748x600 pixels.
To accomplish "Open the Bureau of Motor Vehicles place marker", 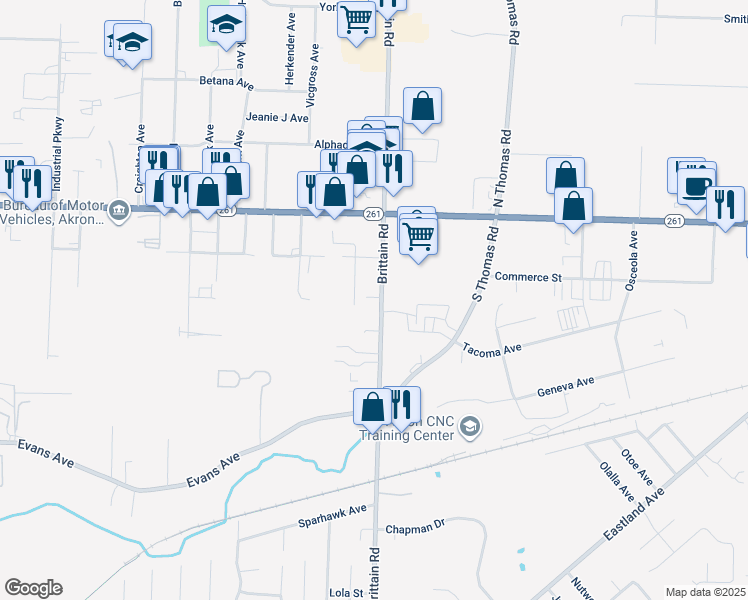I will (x=119, y=210).
